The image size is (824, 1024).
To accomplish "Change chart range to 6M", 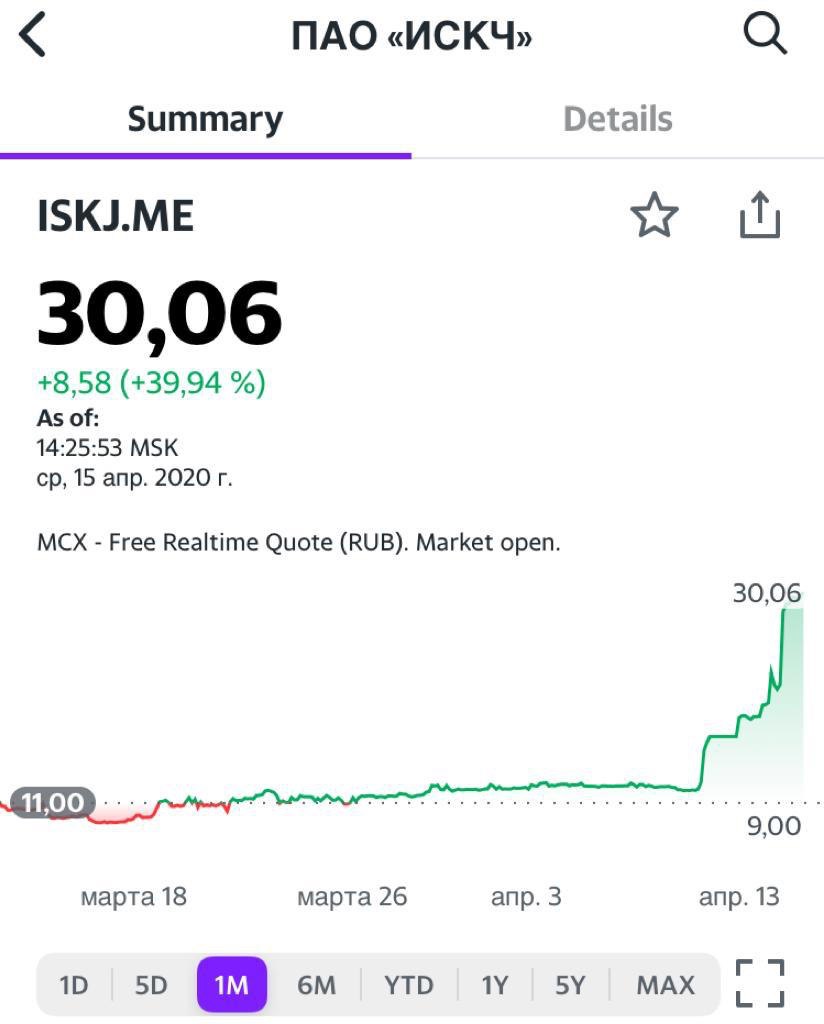I will pyautogui.click(x=316, y=985).
